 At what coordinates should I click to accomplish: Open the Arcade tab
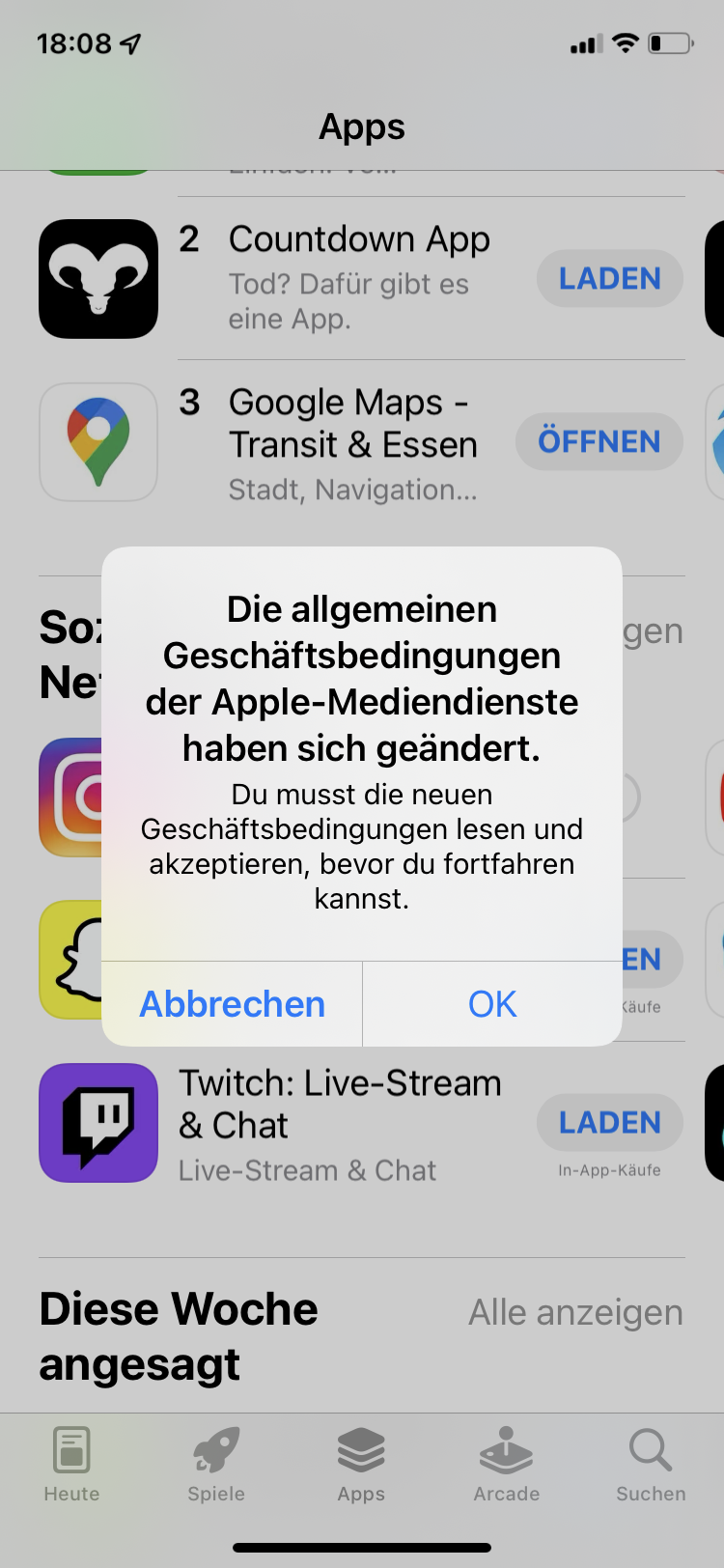tap(506, 1465)
